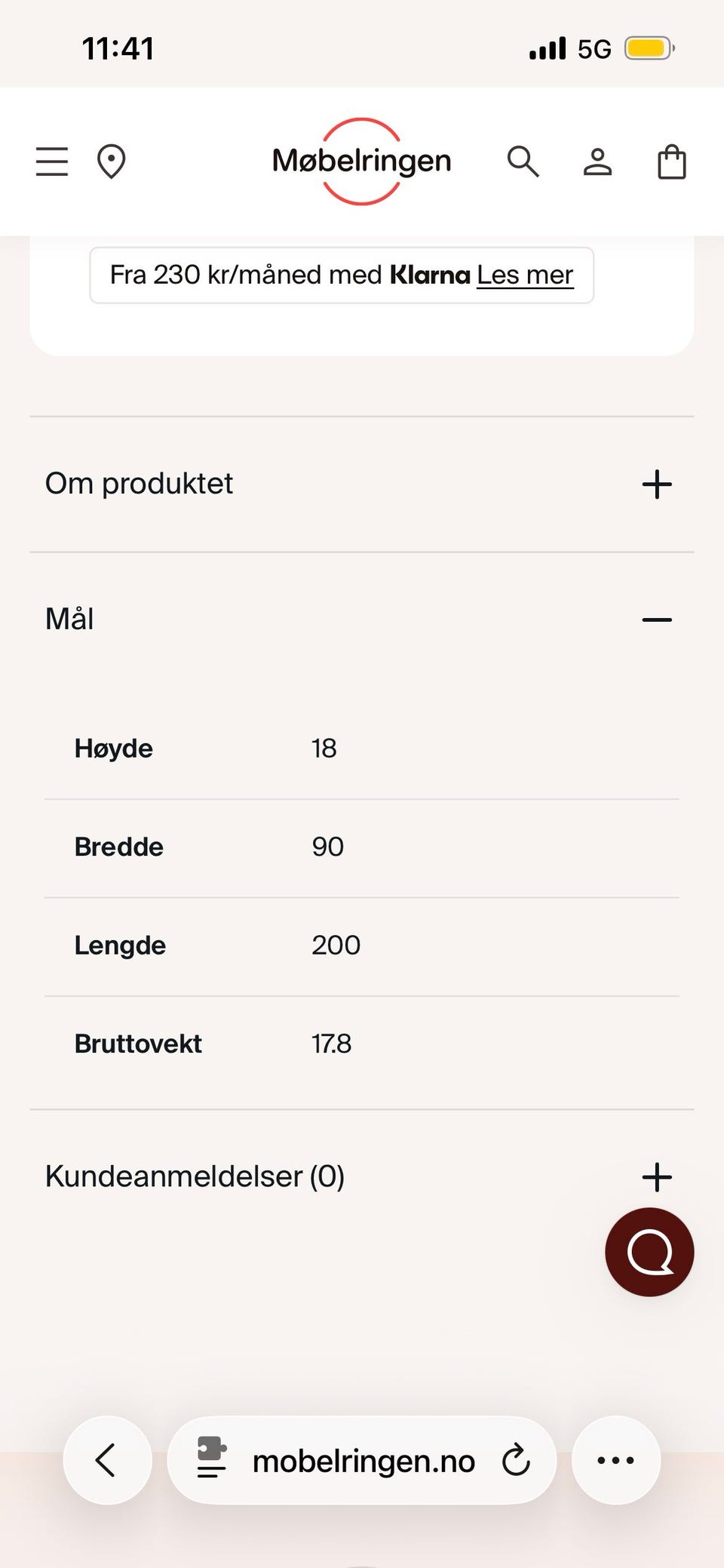Open the hamburger menu
This screenshot has height=1568, width=724.
coord(52,161)
